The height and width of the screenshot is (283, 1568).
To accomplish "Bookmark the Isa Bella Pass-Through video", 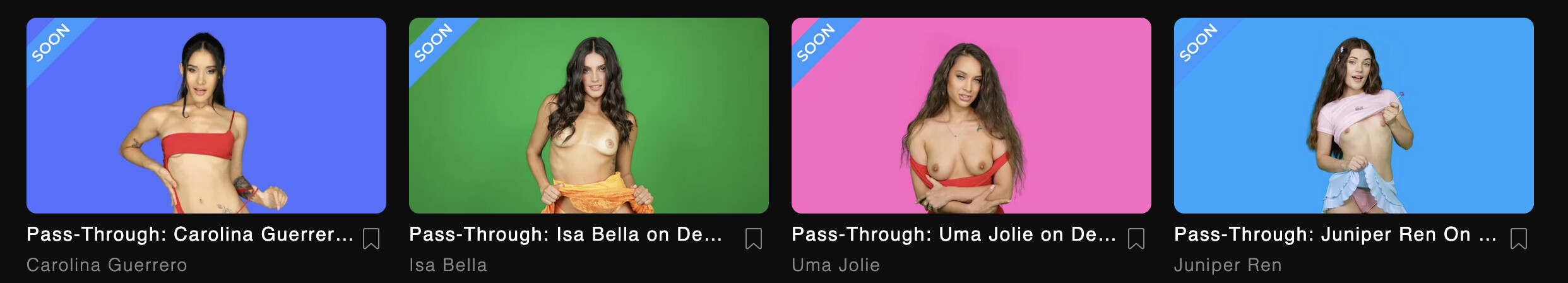I will coord(754,239).
